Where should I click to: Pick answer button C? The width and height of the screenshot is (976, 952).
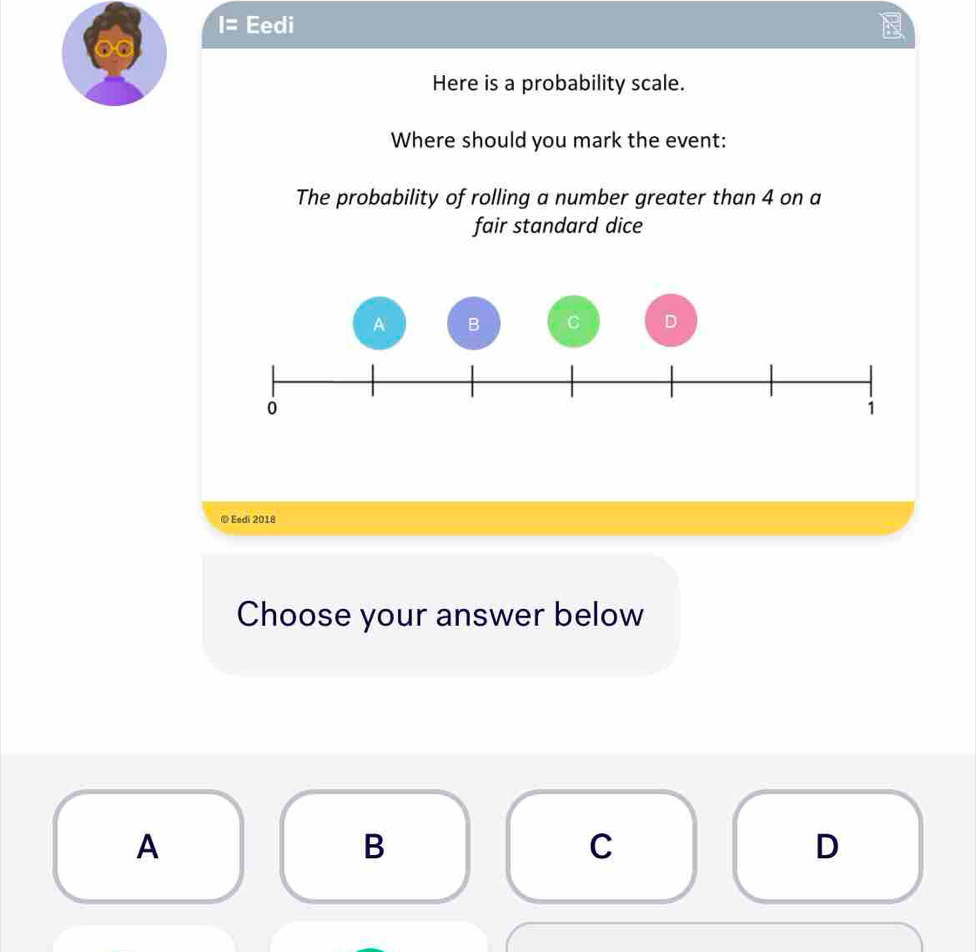pyautogui.click(x=601, y=846)
